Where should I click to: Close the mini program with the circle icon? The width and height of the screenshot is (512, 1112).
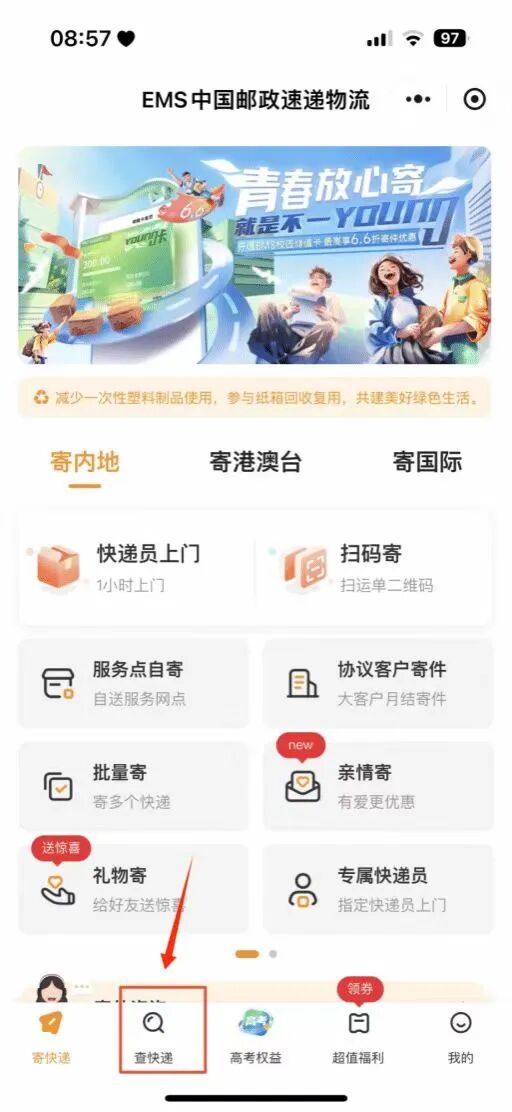(474, 99)
